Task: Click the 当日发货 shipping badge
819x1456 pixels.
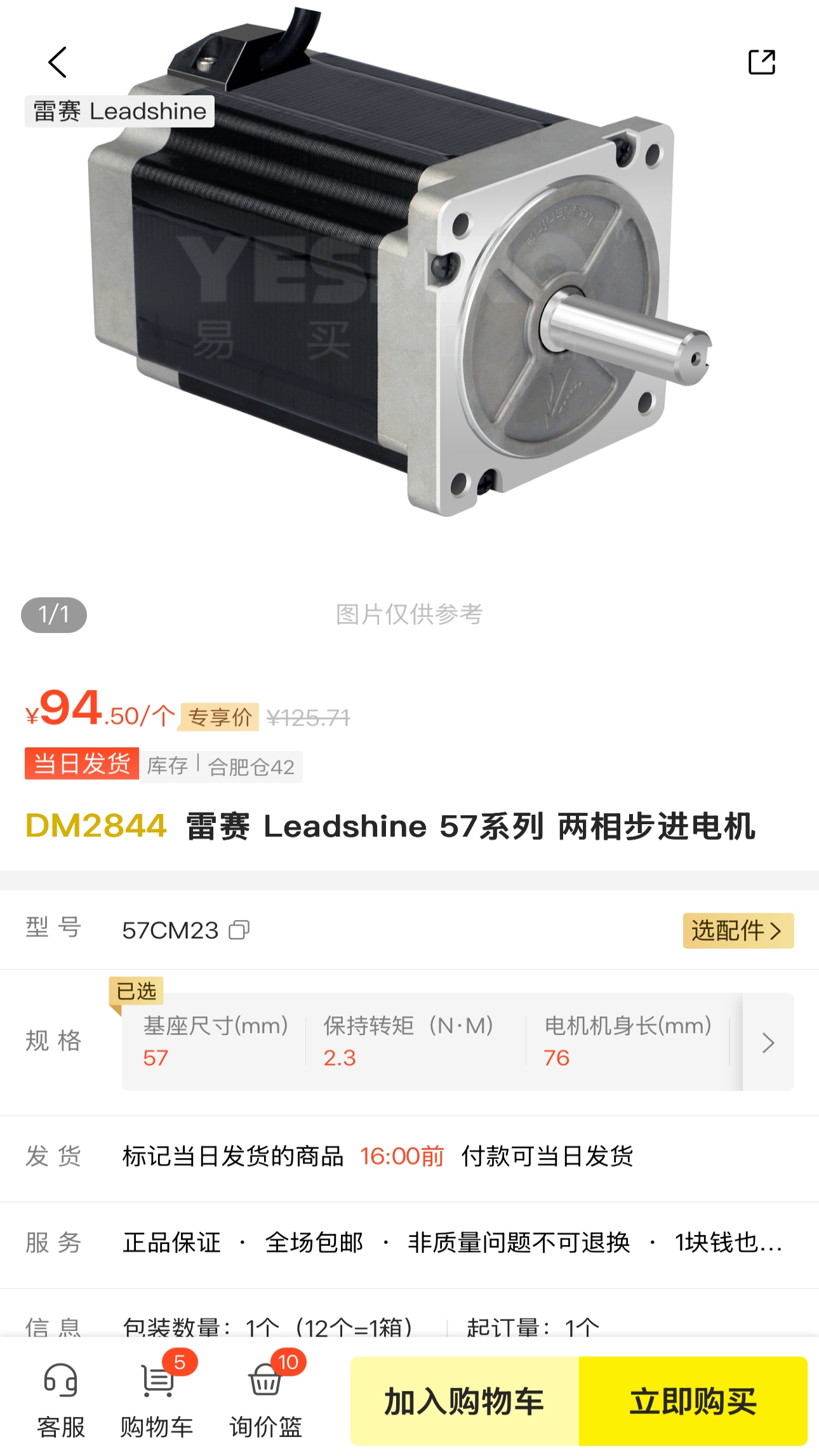Action: 83,766
